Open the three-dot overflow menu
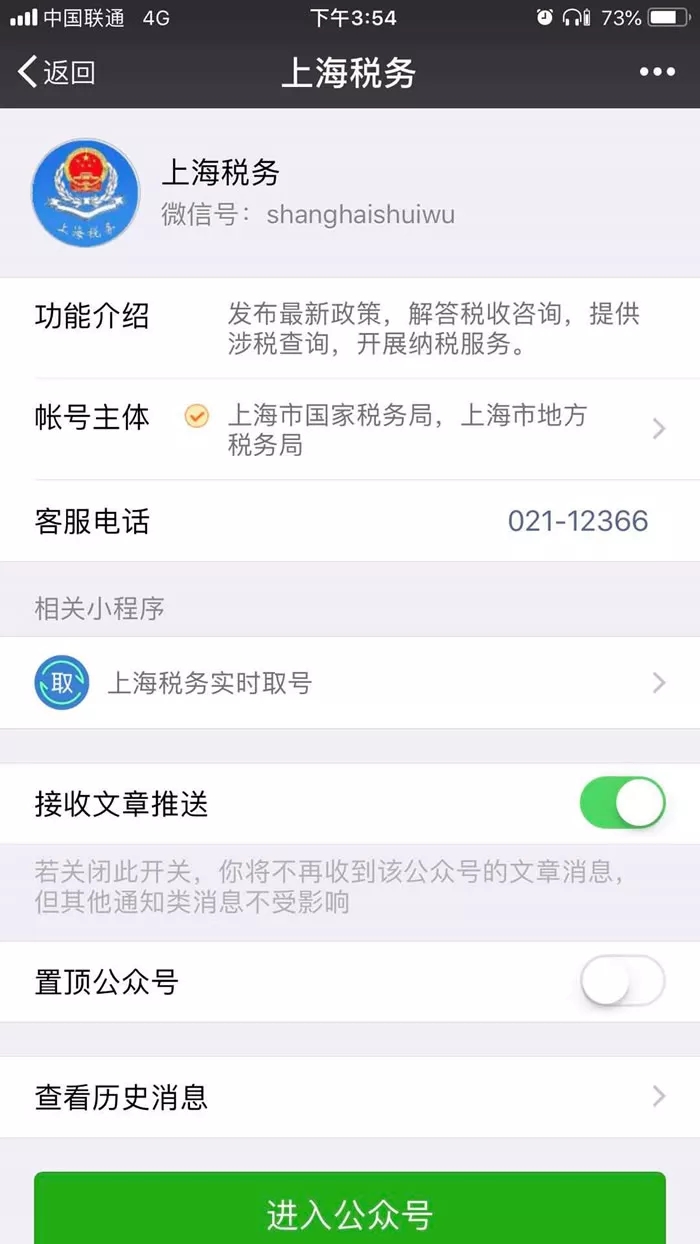 [657, 72]
